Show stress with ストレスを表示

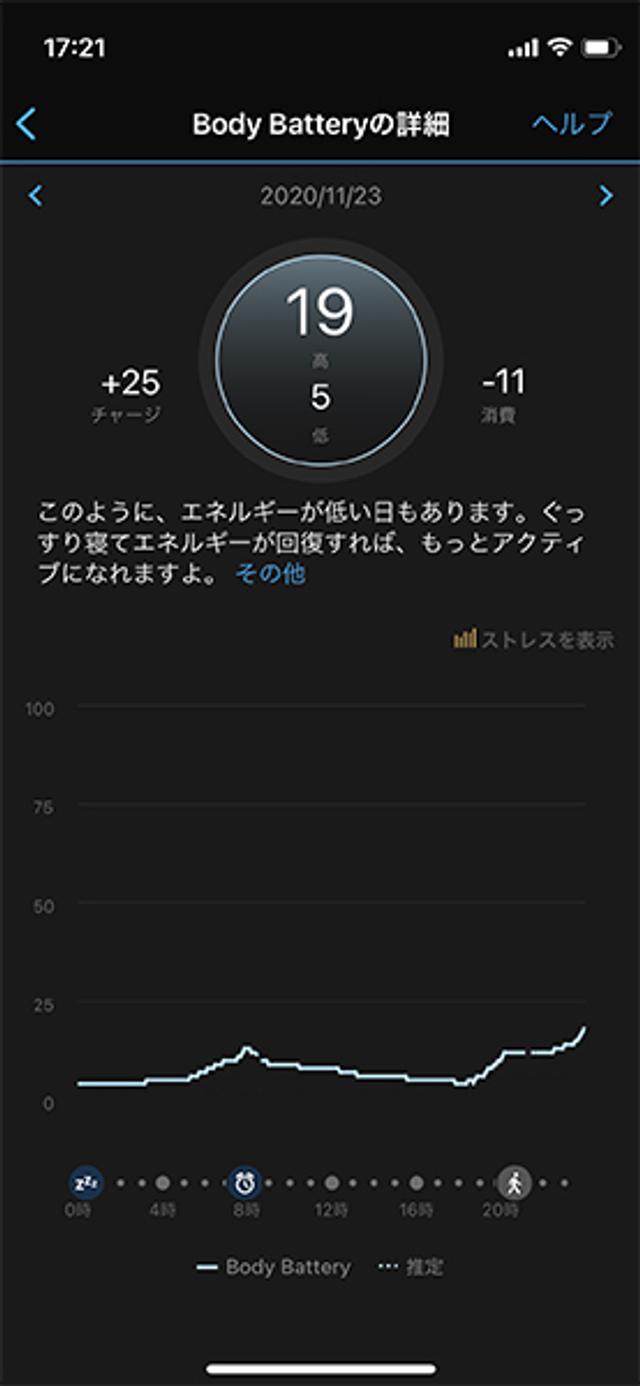[534, 640]
